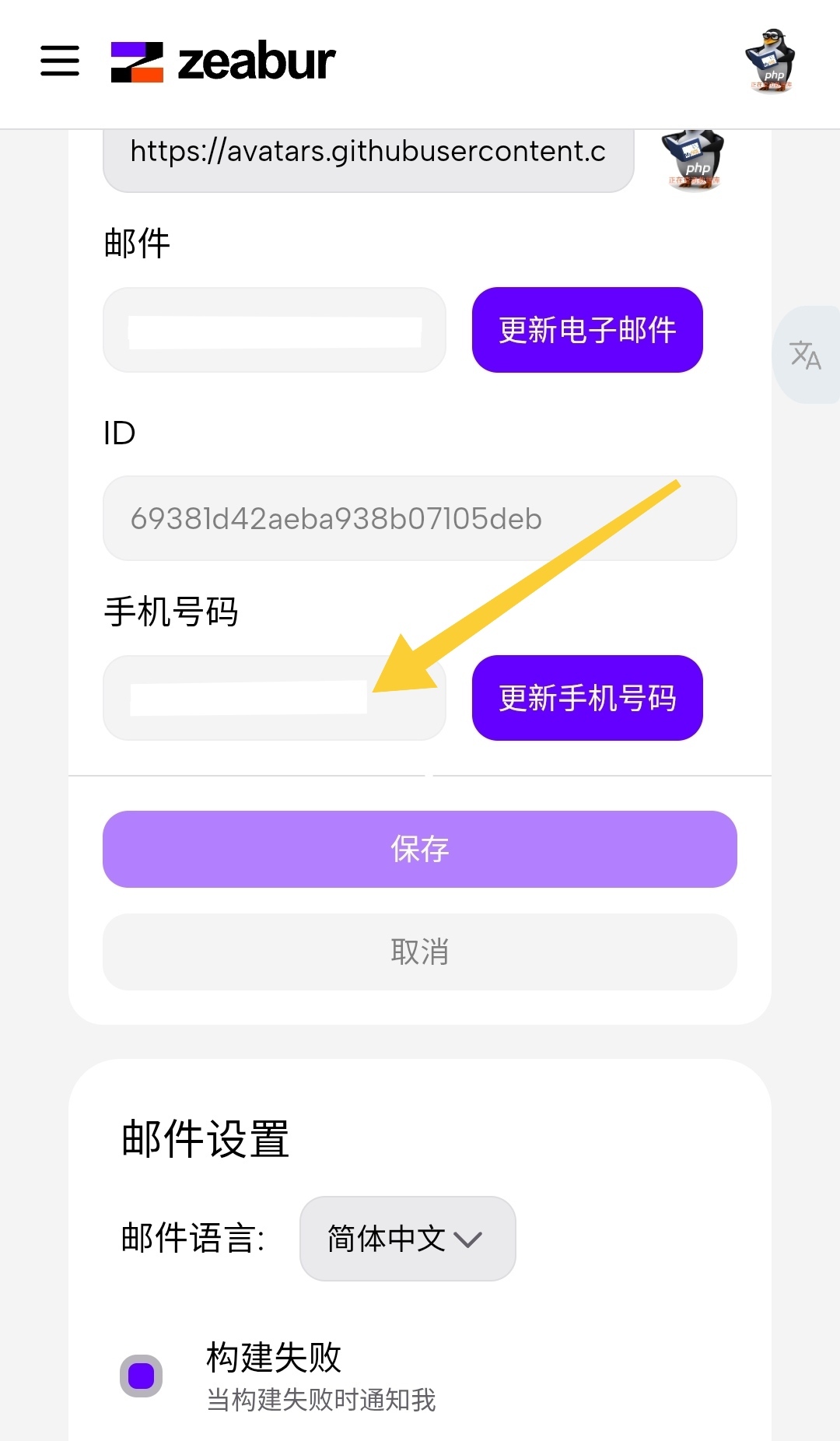Open the floating translate button
This screenshot has width=840, height=1441.
[x=806, y=355]
